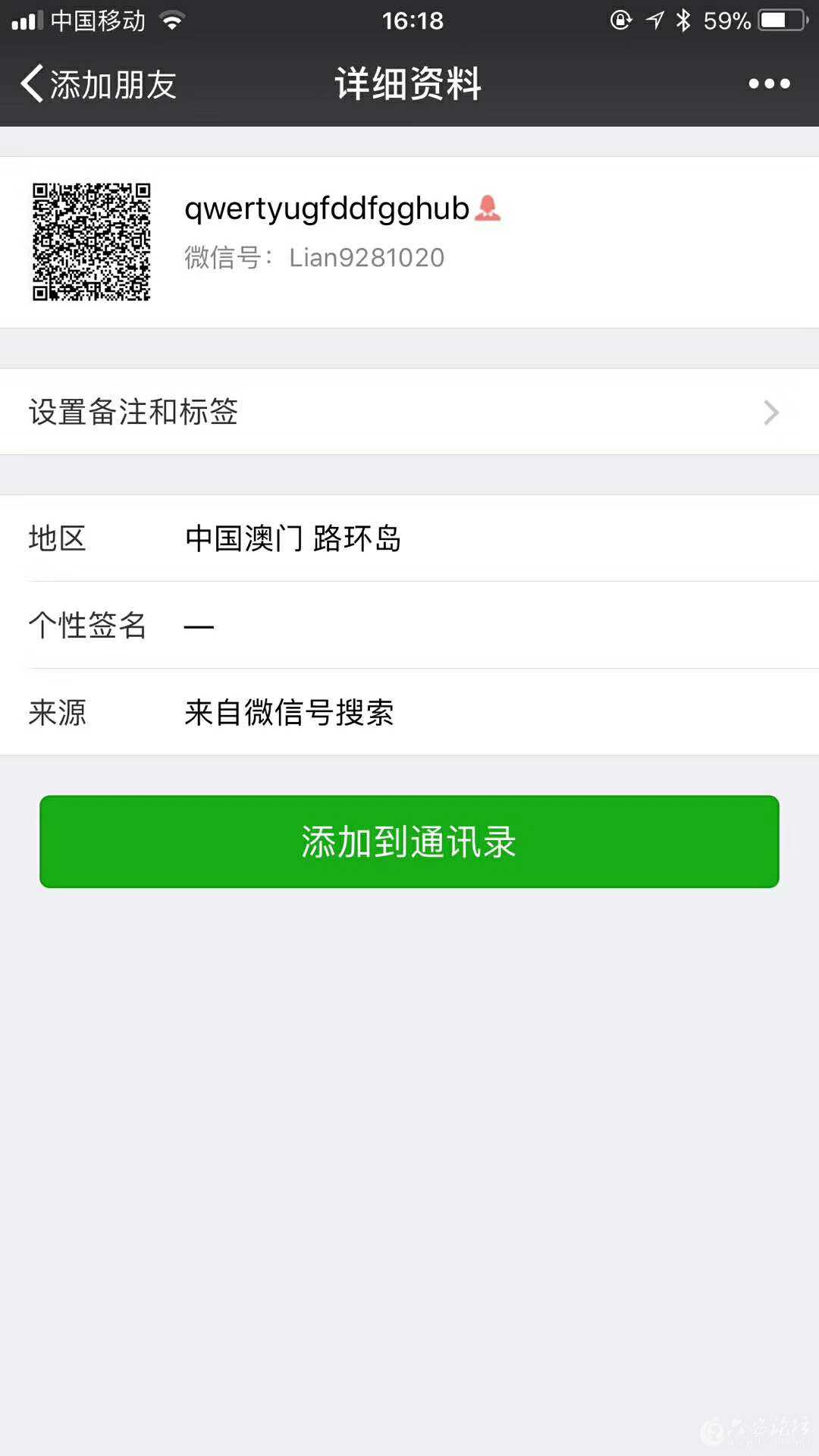
Task: Tap the WeChat ID Lian9281020 text
Action: (x=367, y=258)
